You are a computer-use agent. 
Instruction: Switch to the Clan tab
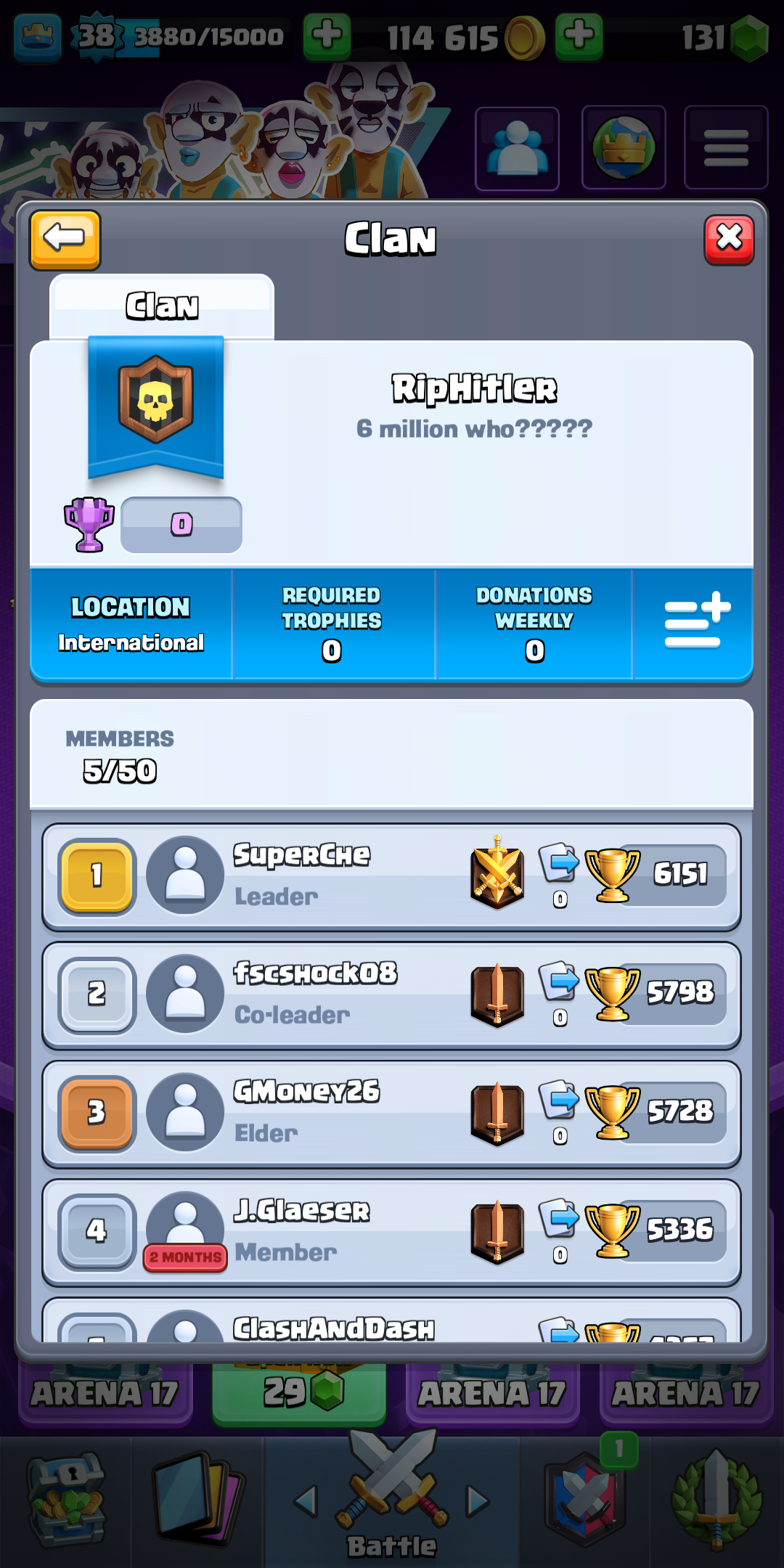(161, 306)
